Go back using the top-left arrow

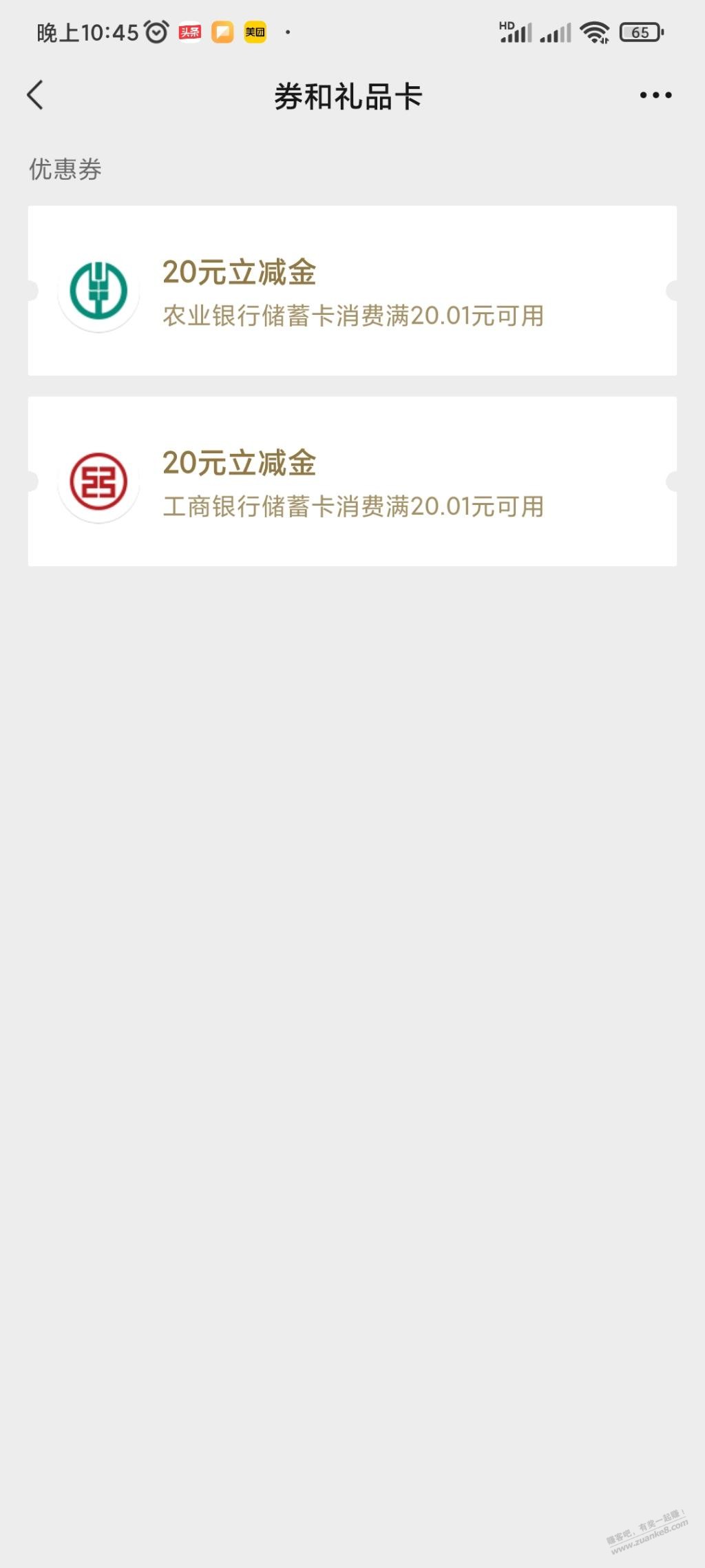(35, 95)
